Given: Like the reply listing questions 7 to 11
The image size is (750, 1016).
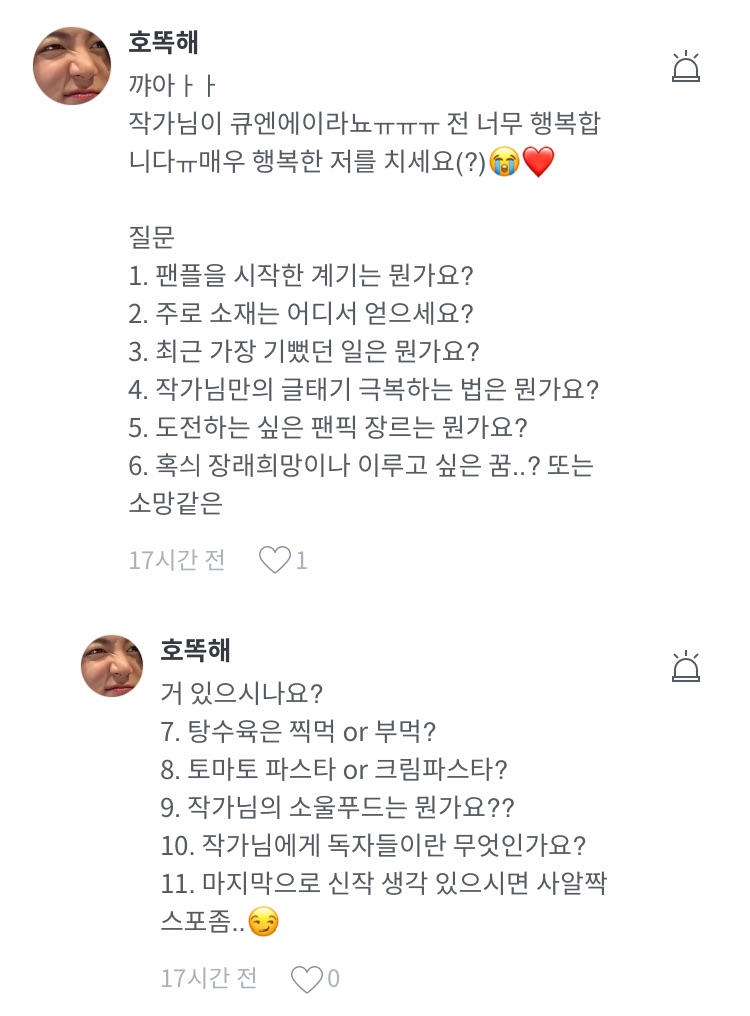Looking at the screenshot, I should [307, 978].
